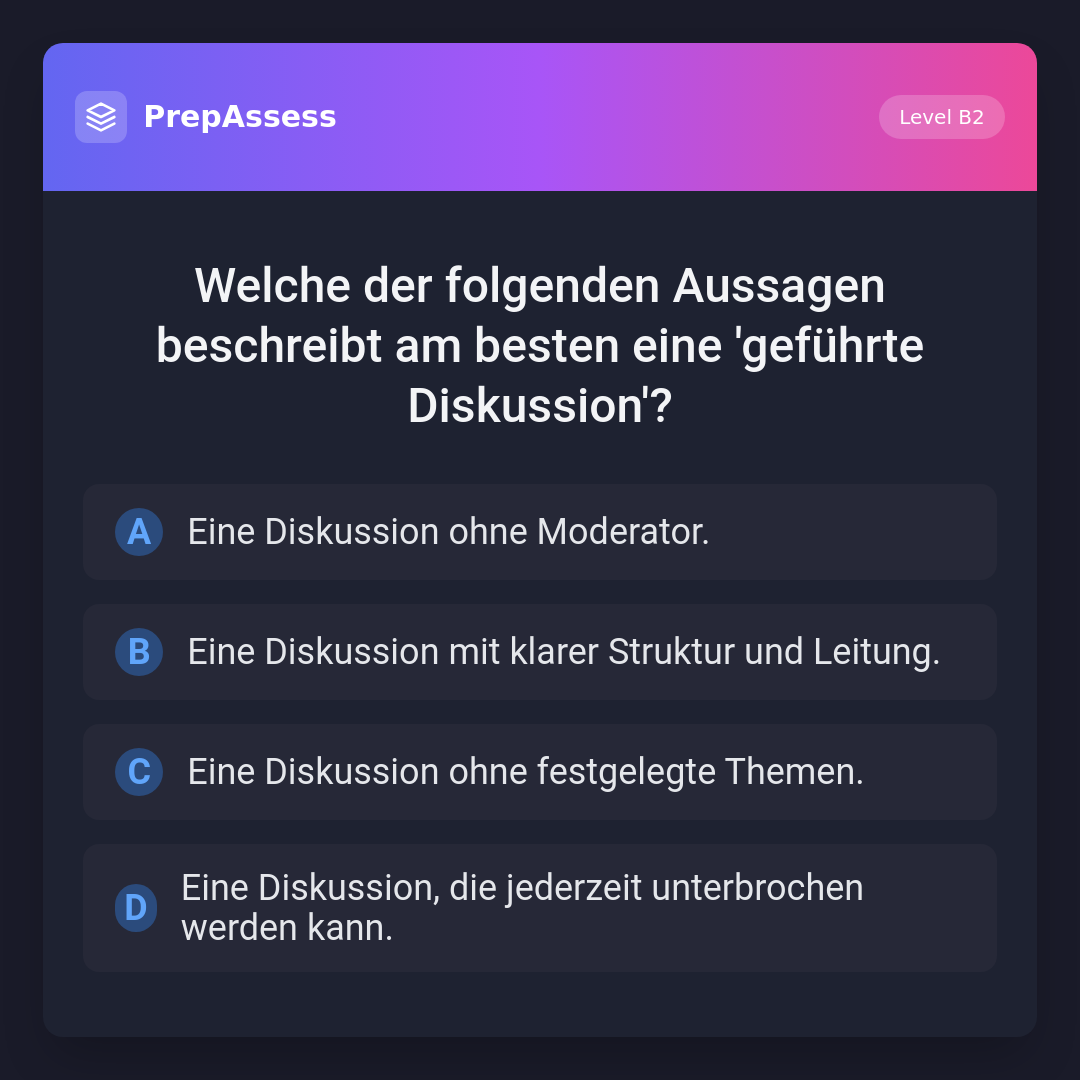The height and width of the screenshot is (1080, 1080).
Task: Pick answer C: ohne festgelegte Themen
Action: click(540, 772)
